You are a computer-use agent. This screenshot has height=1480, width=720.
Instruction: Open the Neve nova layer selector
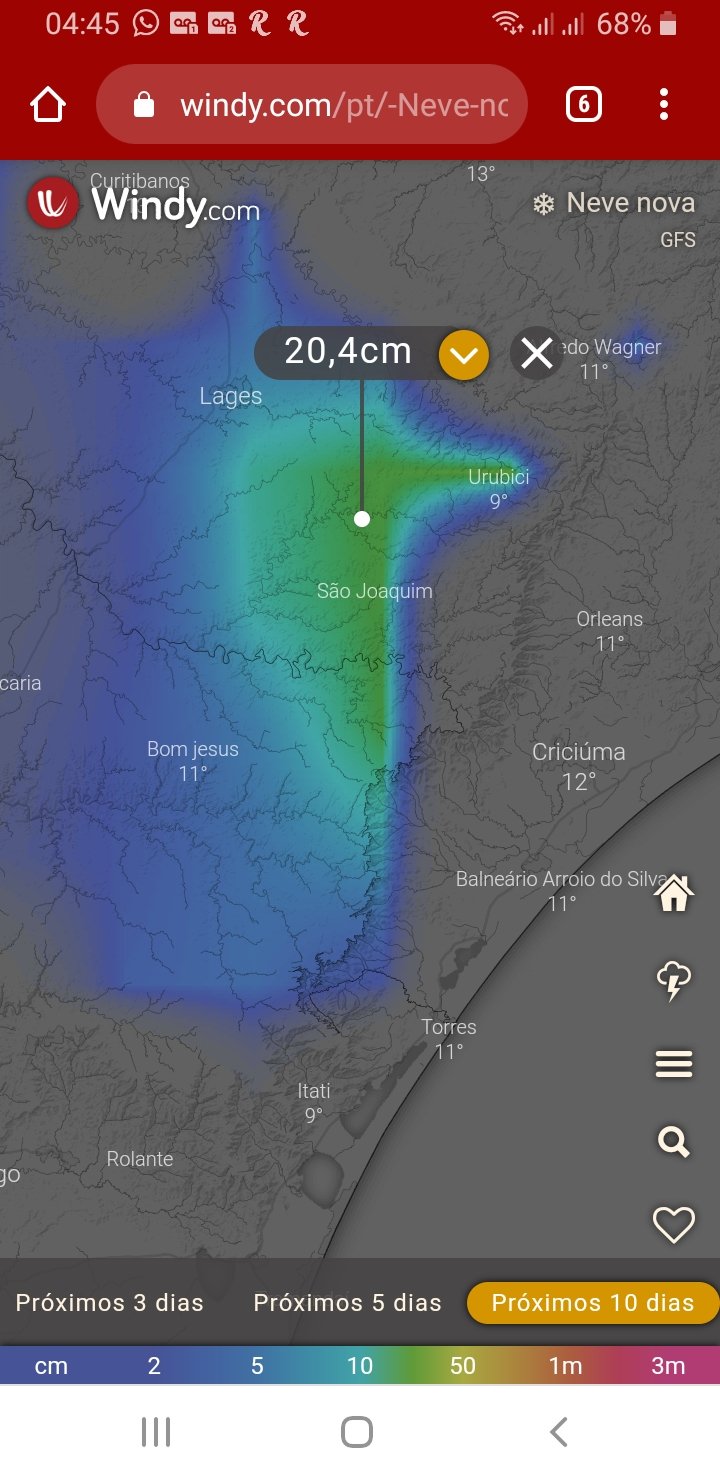tap(613, 203)
